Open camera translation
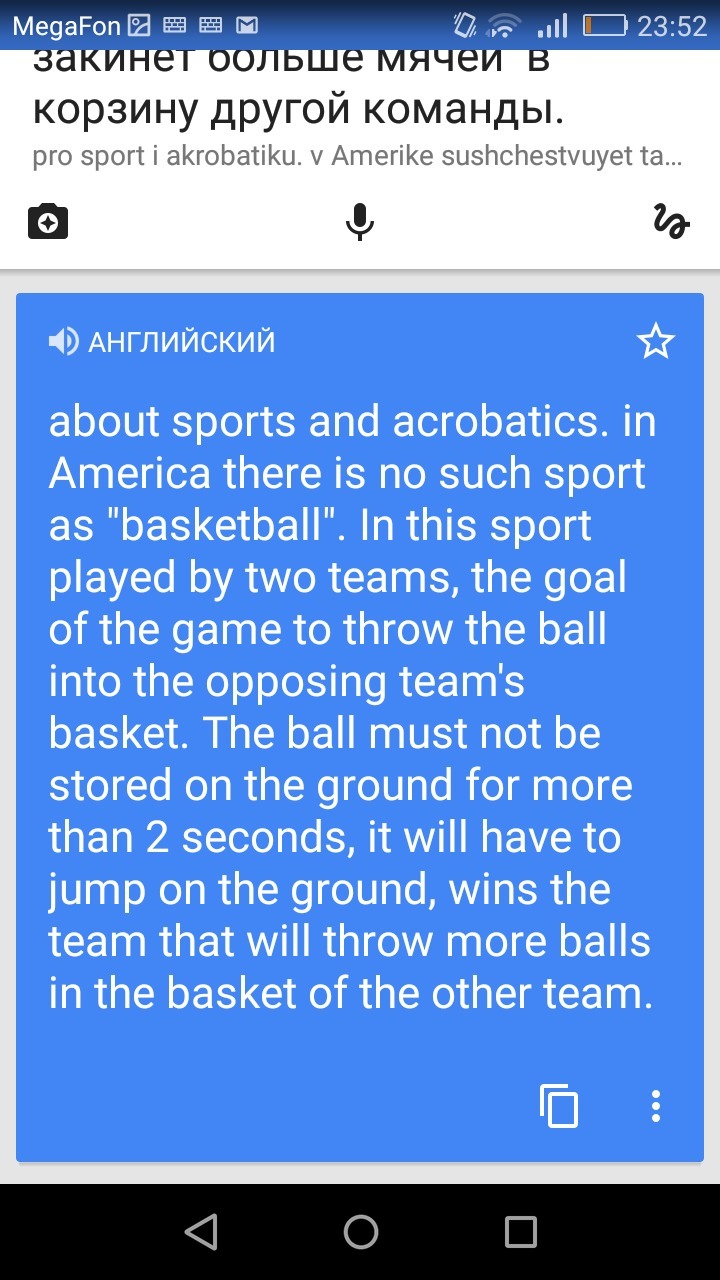720x1280 pixels. click(x=48, y=221)
